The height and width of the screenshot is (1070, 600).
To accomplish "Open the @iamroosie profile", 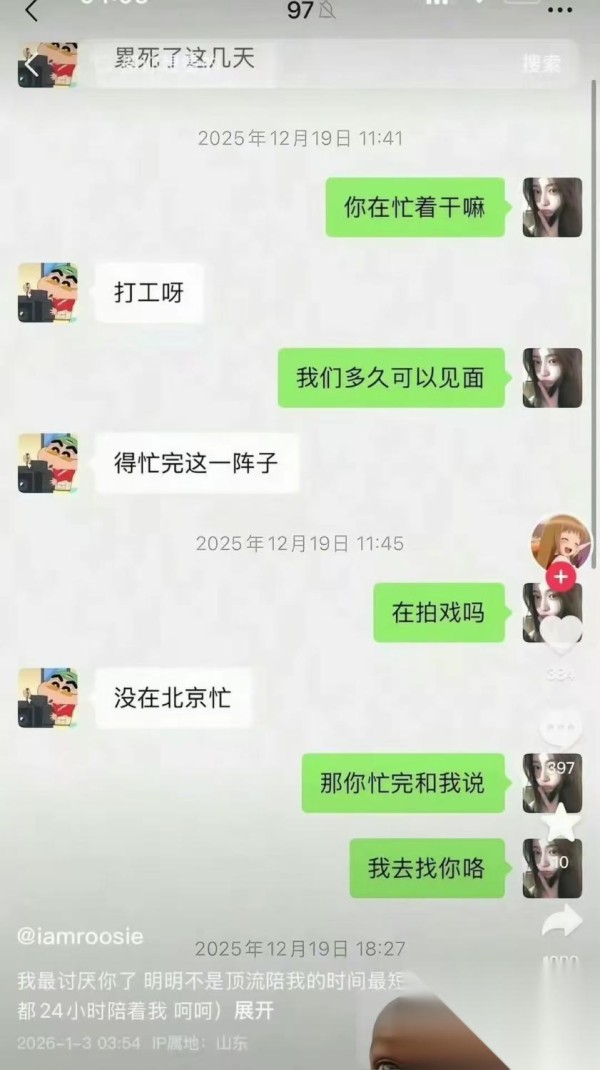I will (x=81, y=937).
